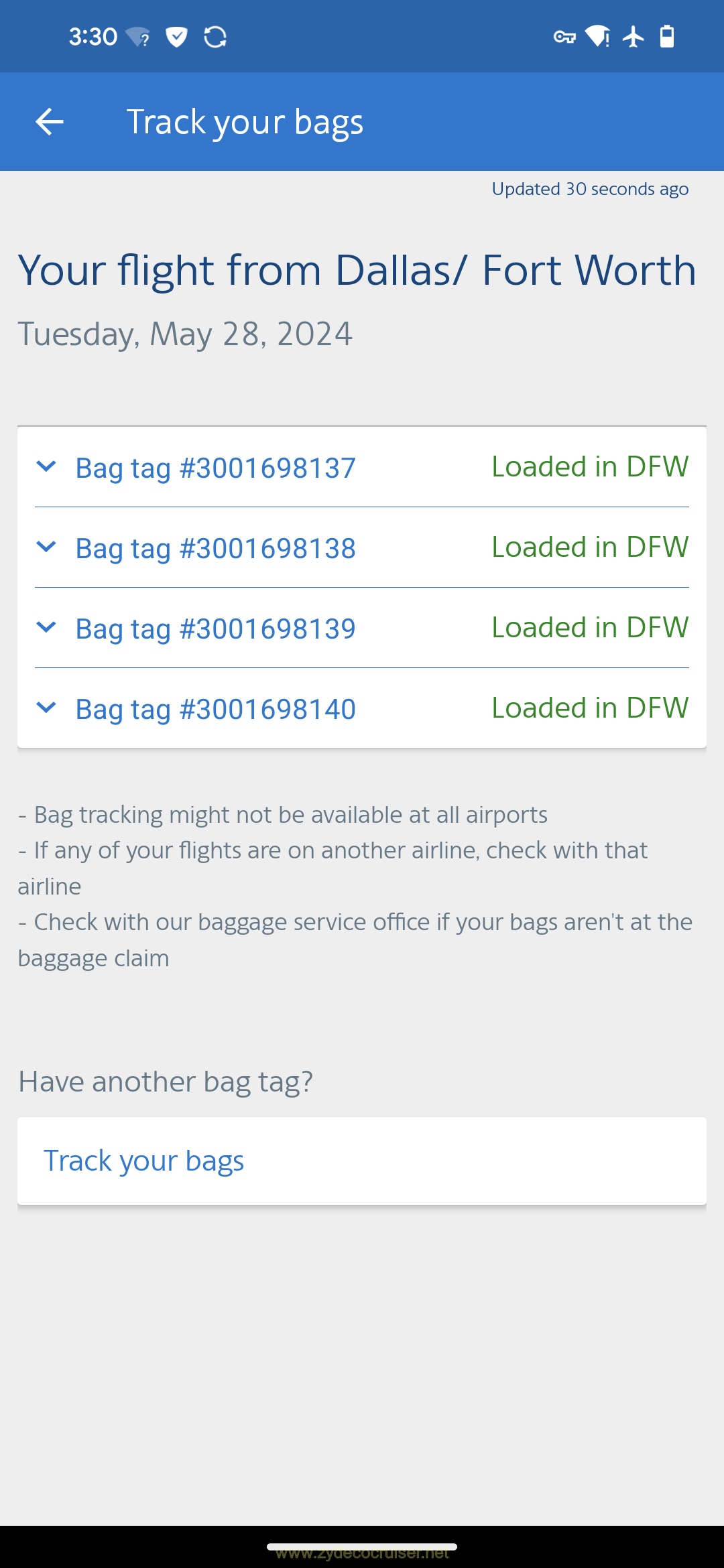Expand bag tag #3001698139 details
724x1568 pixels.
pos(362,628)
